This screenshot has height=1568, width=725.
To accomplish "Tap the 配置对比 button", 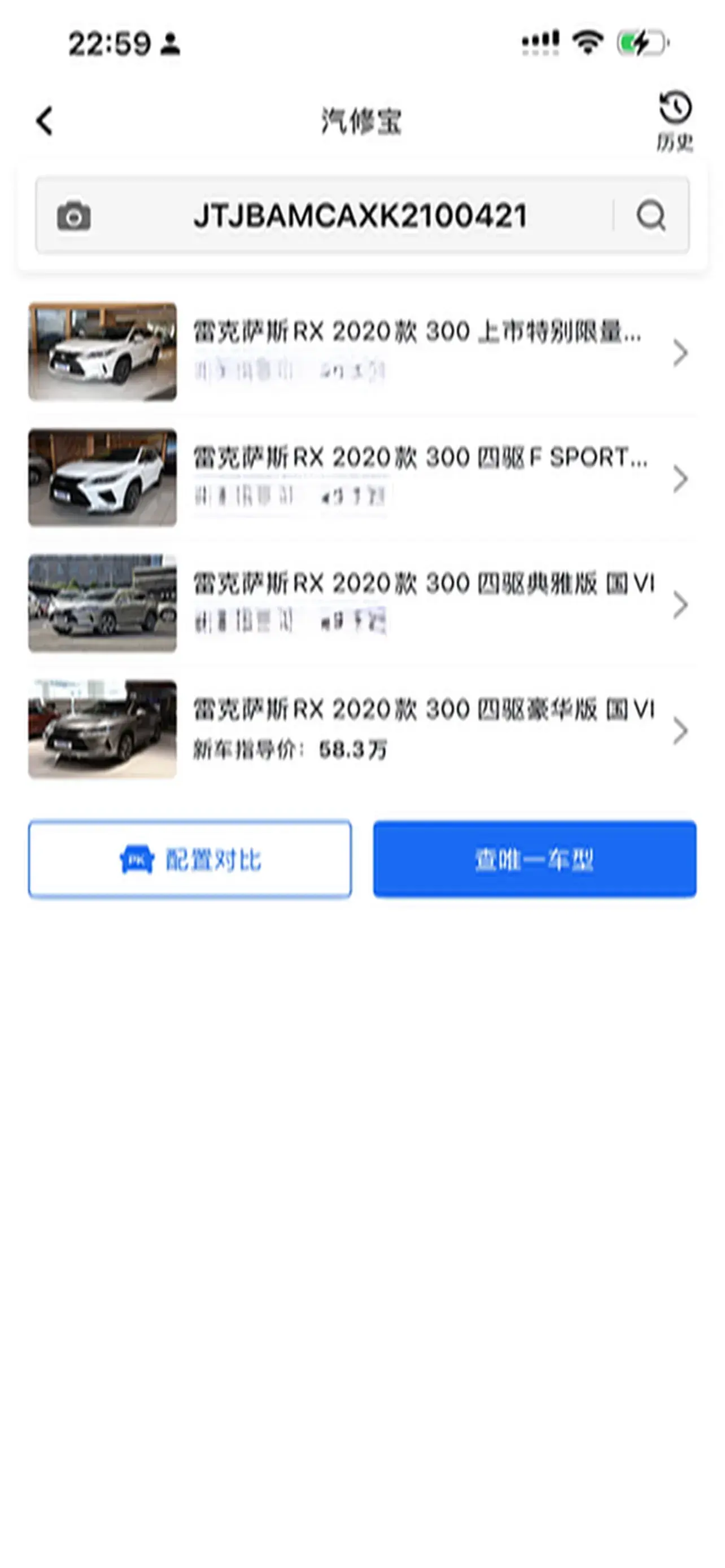I will 190,859.
